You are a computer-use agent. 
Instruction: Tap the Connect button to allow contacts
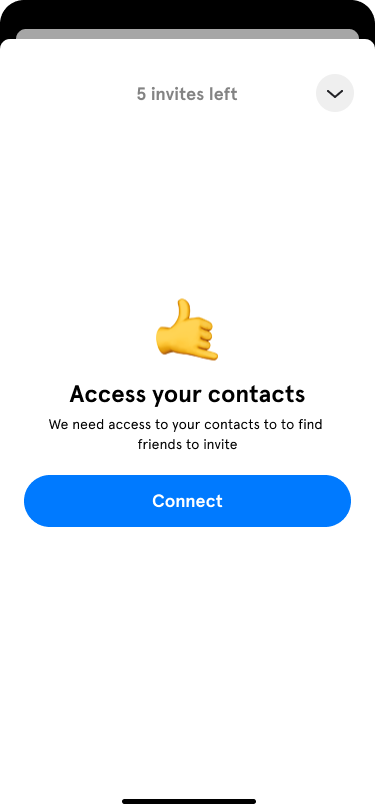click(188, 501)
